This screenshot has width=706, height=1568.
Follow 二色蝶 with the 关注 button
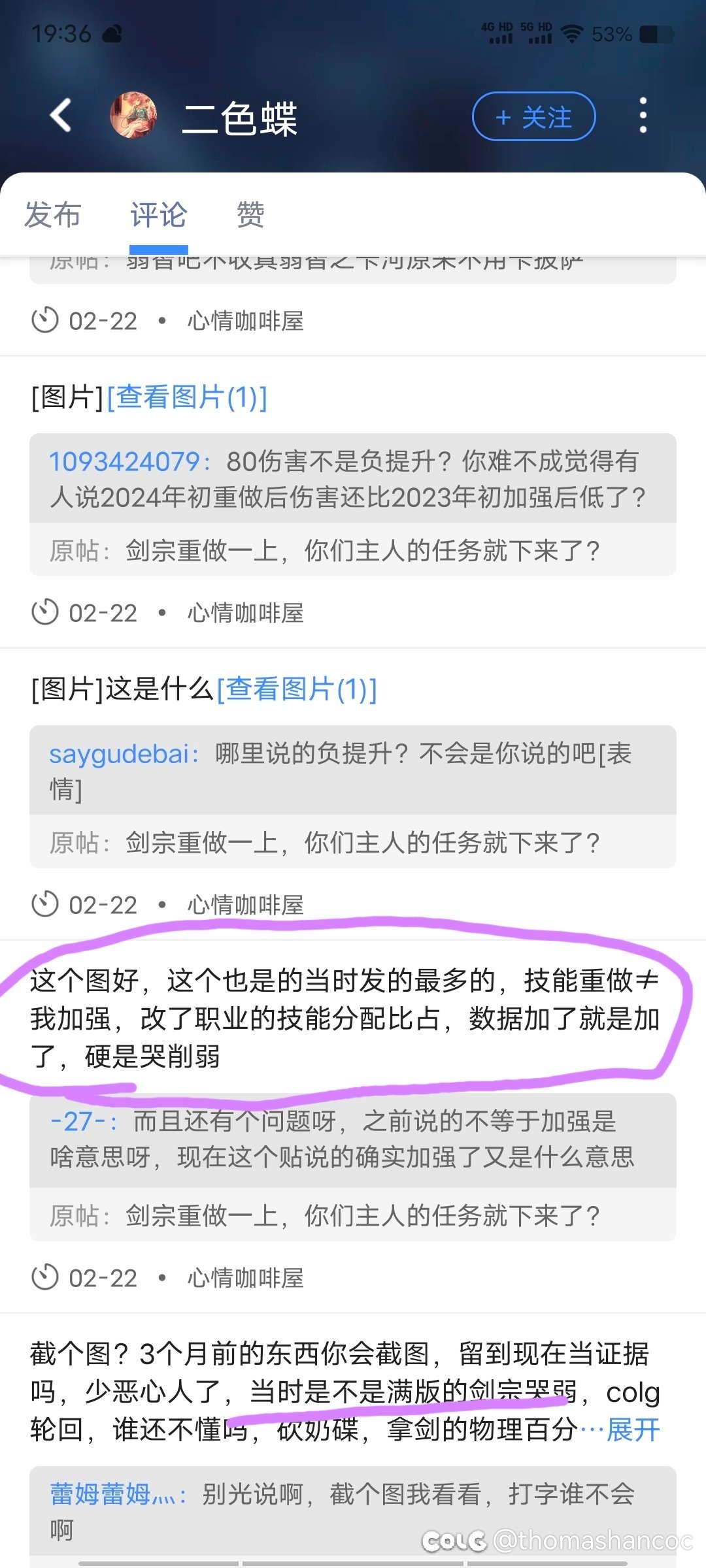[x=533, y=117]
